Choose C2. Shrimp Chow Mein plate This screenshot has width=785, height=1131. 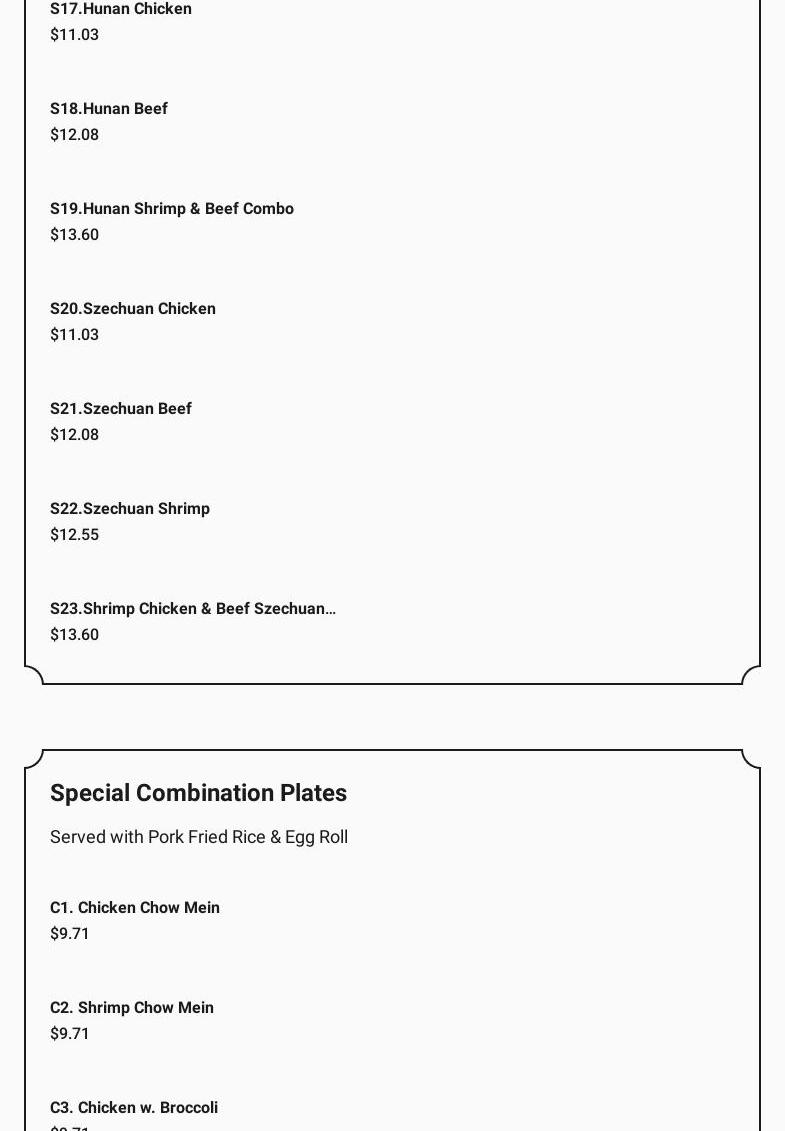point(132,1008)
